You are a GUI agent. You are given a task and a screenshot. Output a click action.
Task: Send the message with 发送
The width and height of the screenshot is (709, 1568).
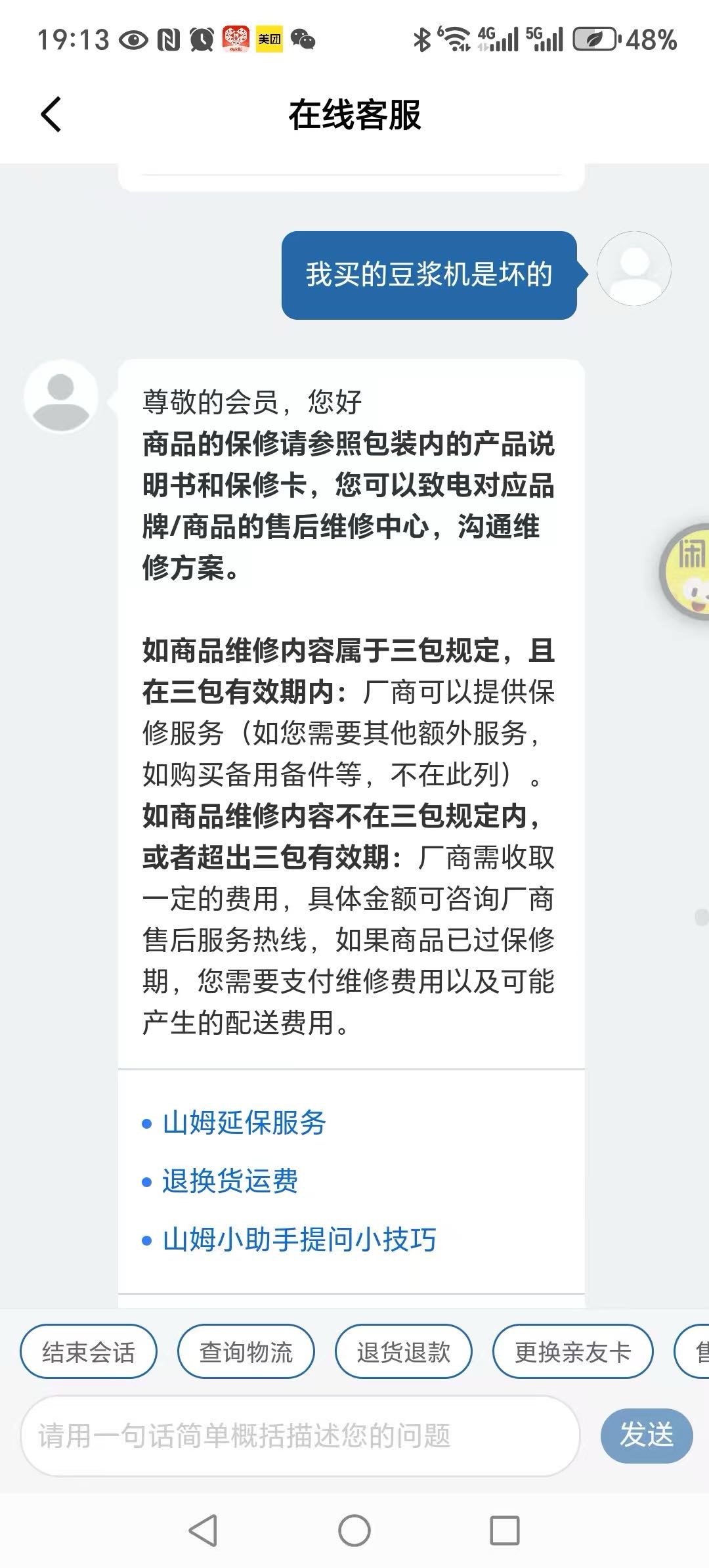pyautogui.click(x=646, y=1435)
